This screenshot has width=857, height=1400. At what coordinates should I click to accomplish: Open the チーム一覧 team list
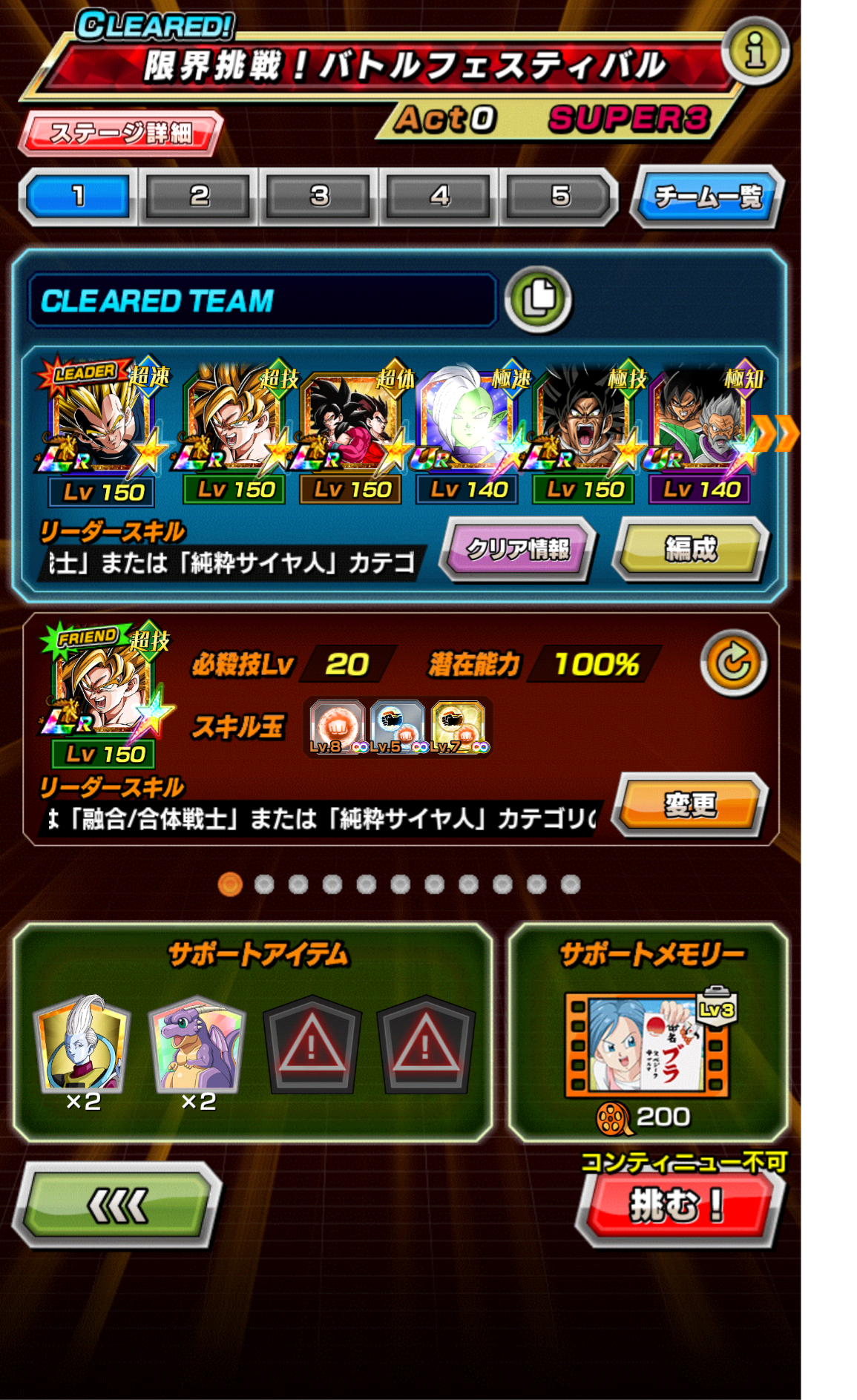(707, 197)
